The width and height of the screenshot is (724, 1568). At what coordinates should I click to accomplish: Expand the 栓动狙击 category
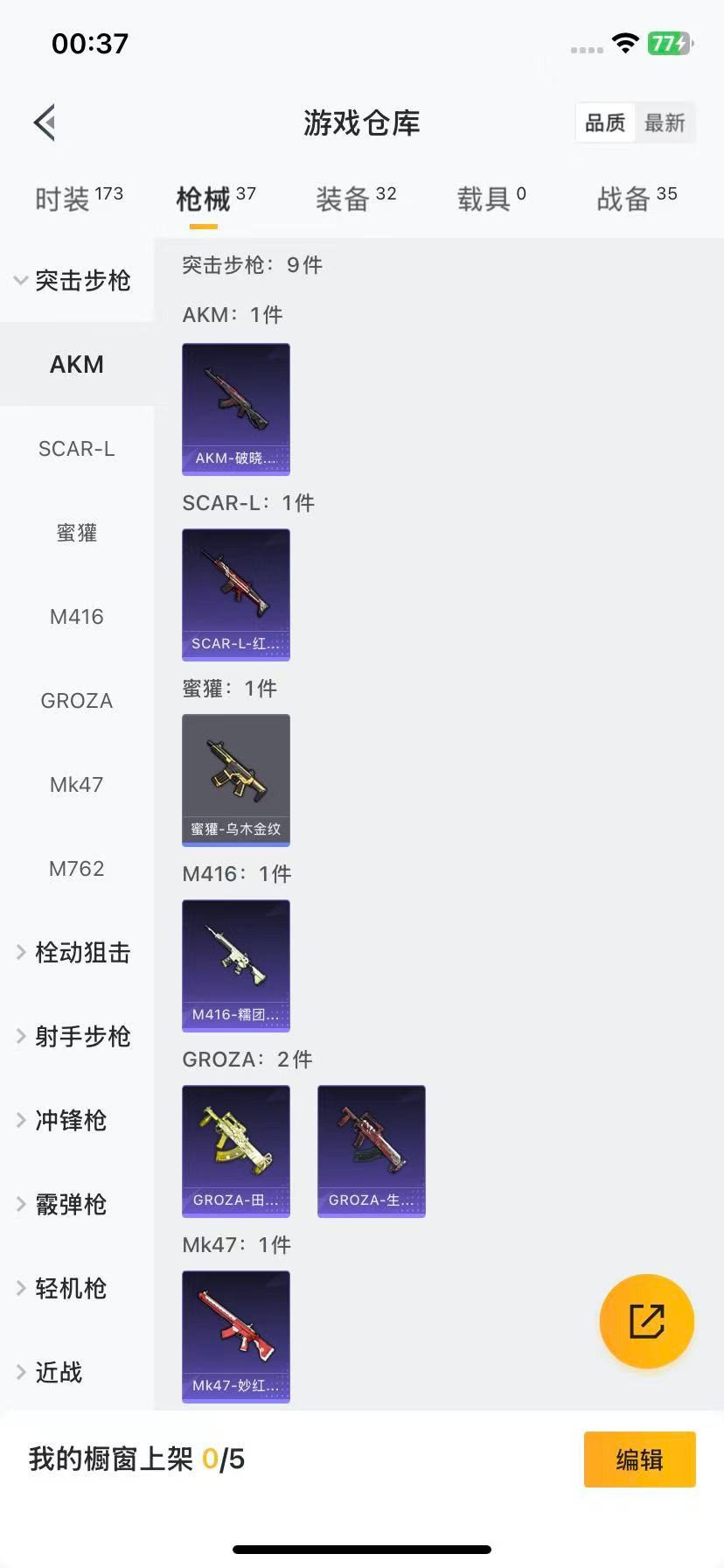pos(77,953)
